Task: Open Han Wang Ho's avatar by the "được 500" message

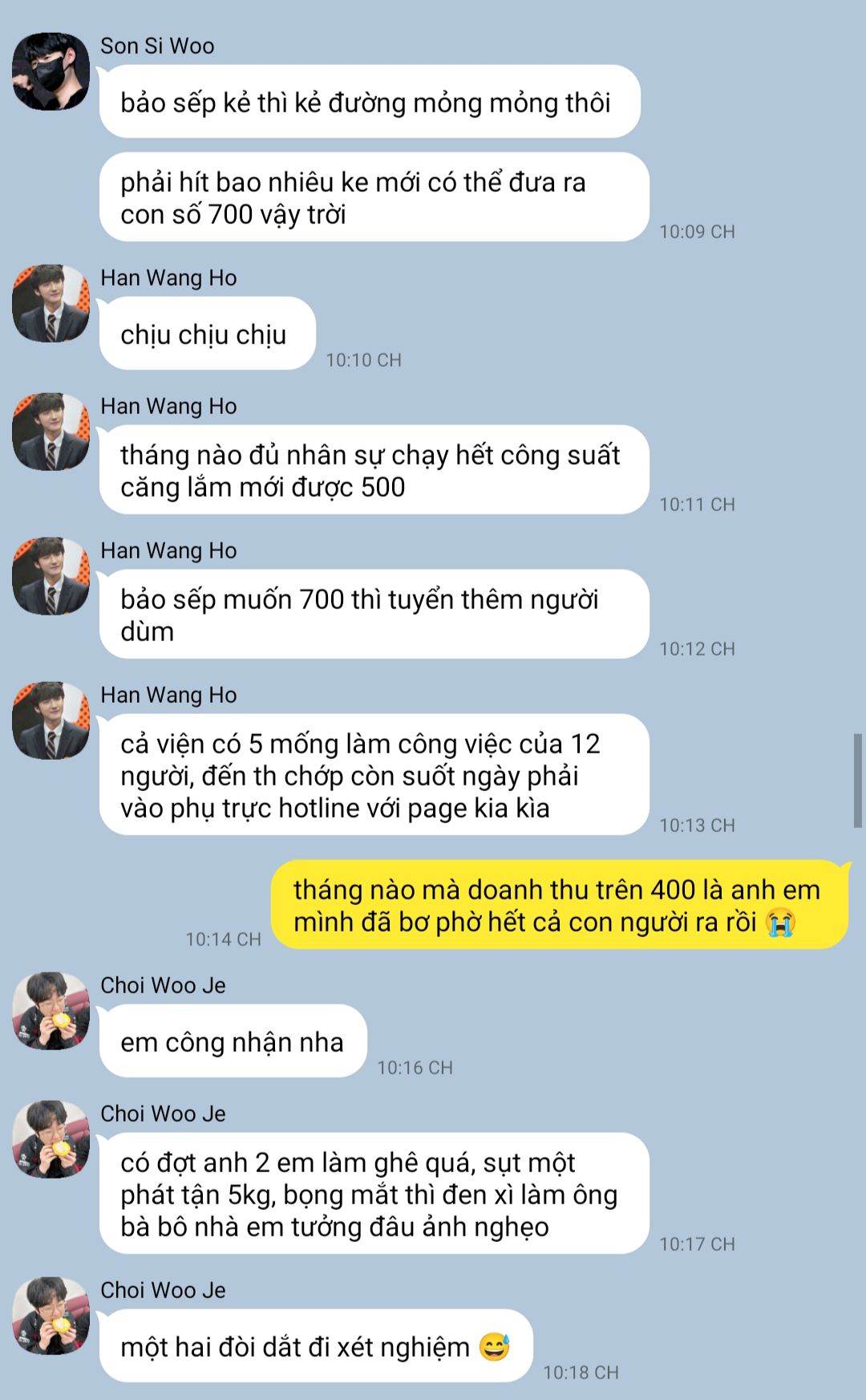Action: pyautogui.click(x=51, y=432)
